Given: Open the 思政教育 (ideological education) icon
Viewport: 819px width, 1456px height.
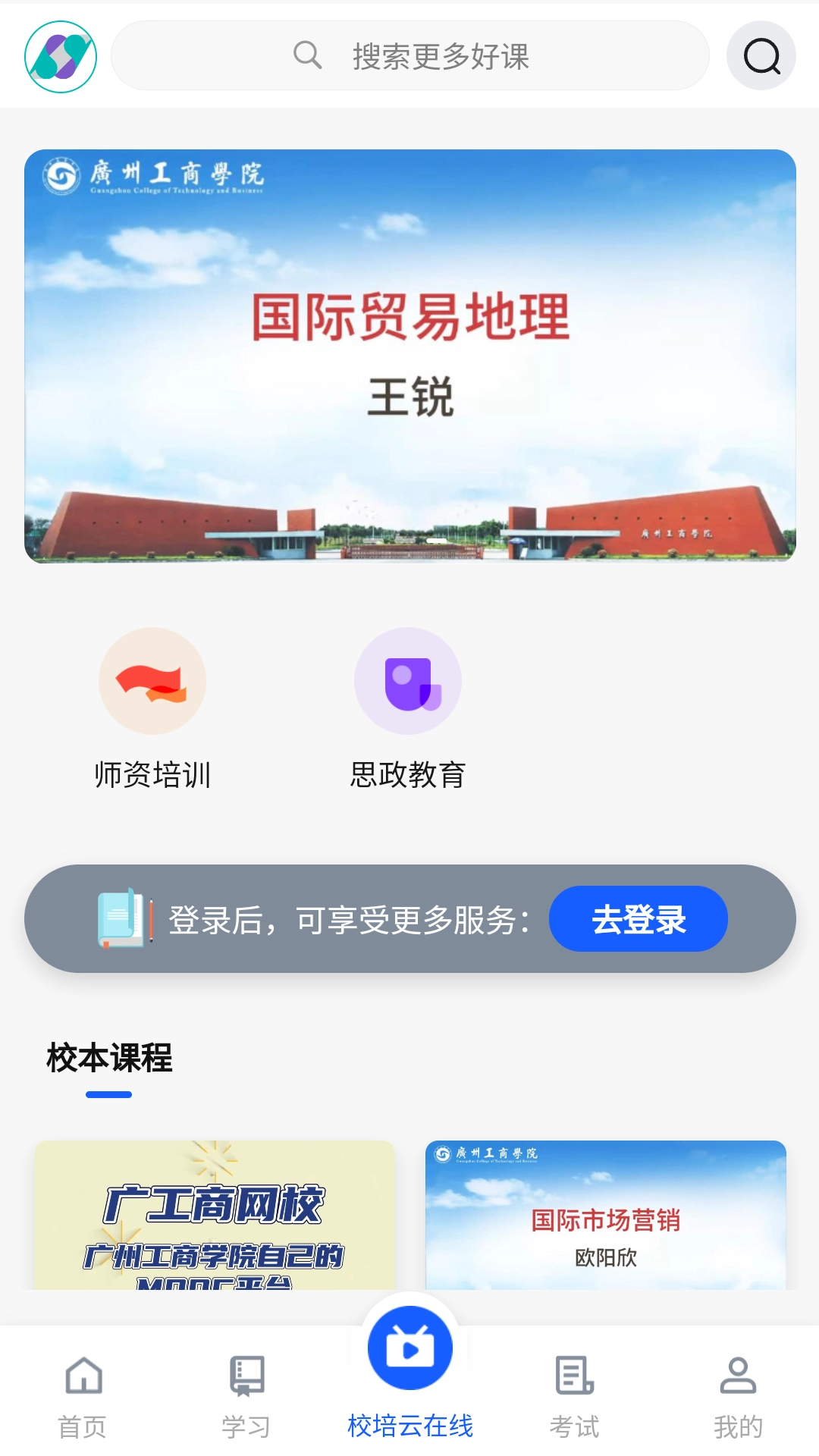Looking at the screenshot, I should (x=409, y=680).
